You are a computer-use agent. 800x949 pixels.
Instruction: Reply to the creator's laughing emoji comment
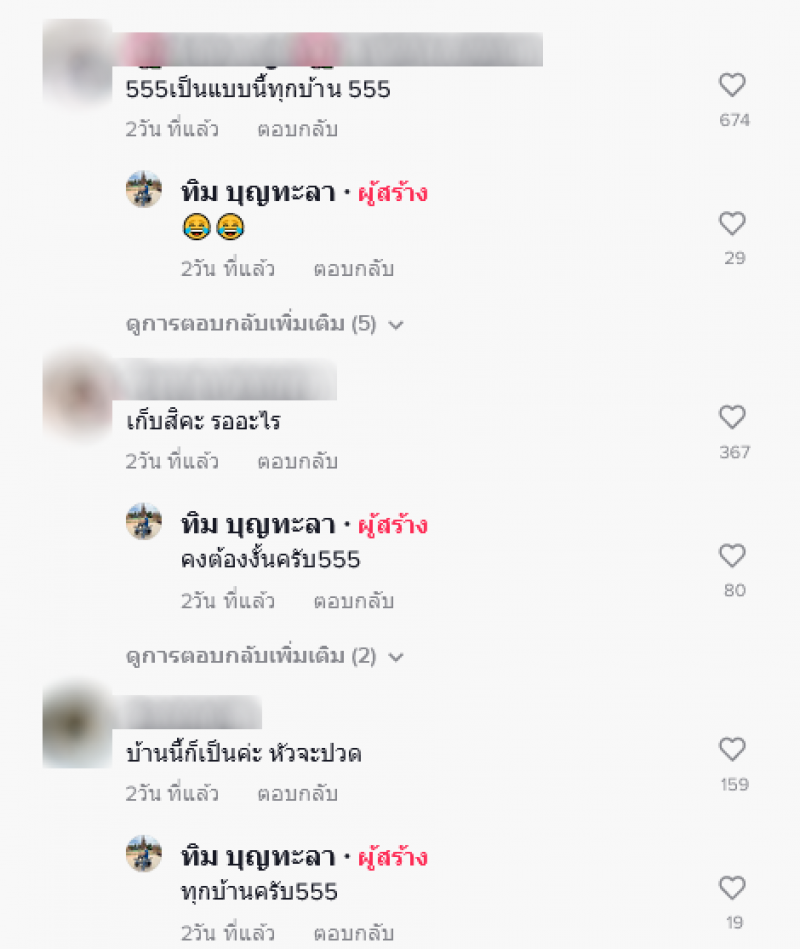[x=353, y=268]
